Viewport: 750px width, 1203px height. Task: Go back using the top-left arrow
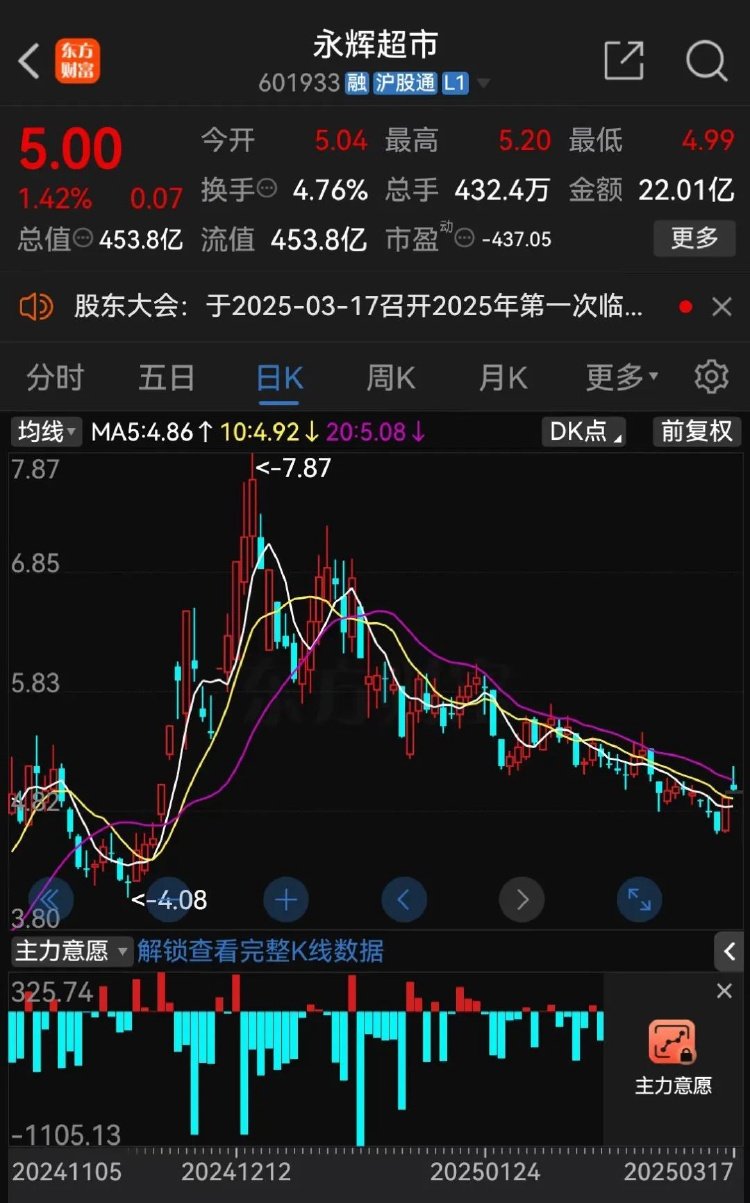(x=29, y=62)
